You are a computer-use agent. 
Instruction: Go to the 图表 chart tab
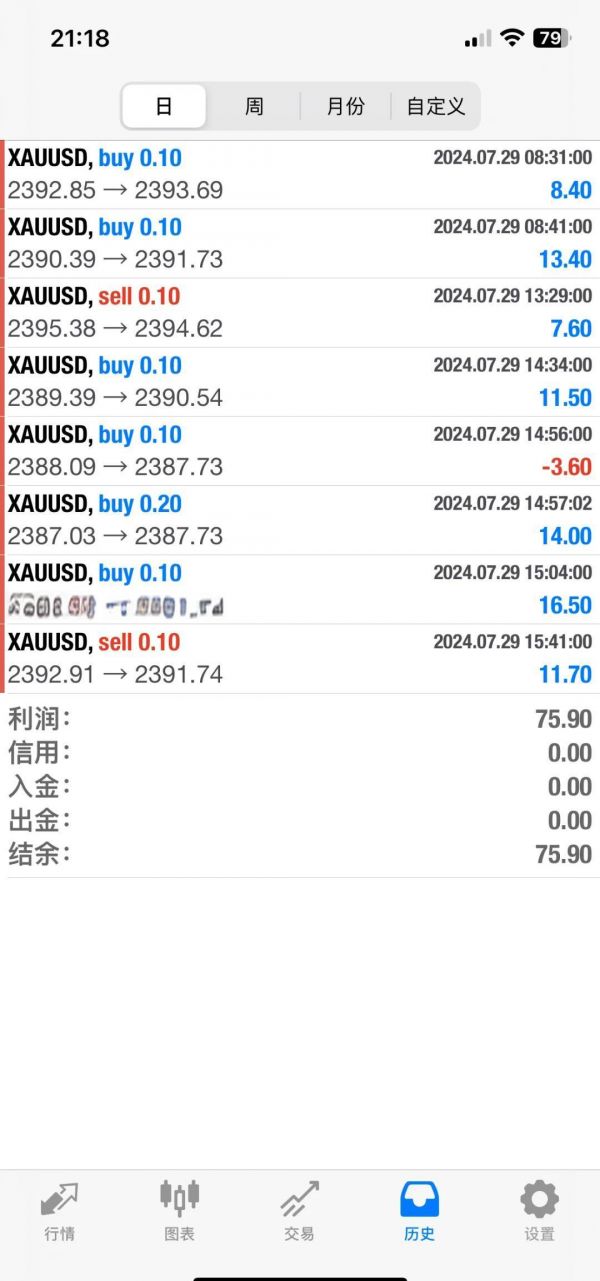point(180,1210)
